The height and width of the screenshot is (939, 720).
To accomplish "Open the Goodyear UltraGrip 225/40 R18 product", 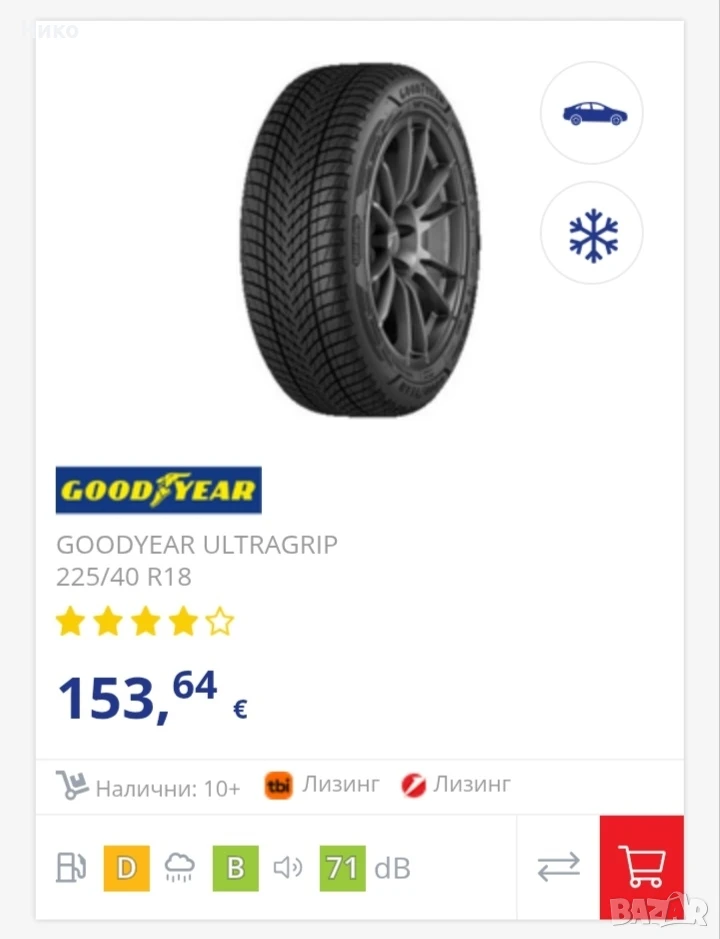I will point(197,561).
